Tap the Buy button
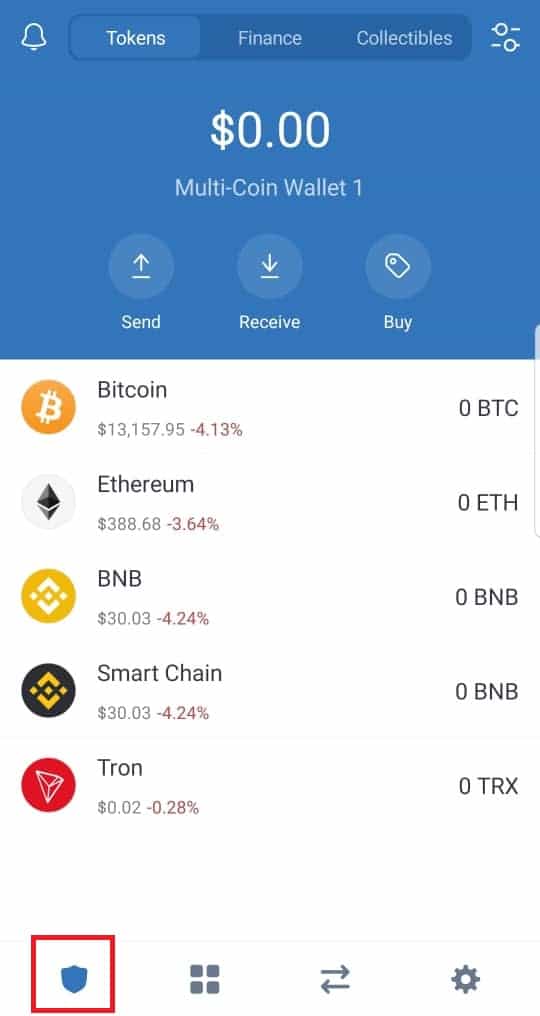Viewport: 540px width, 1016px height. coord(397,283)
